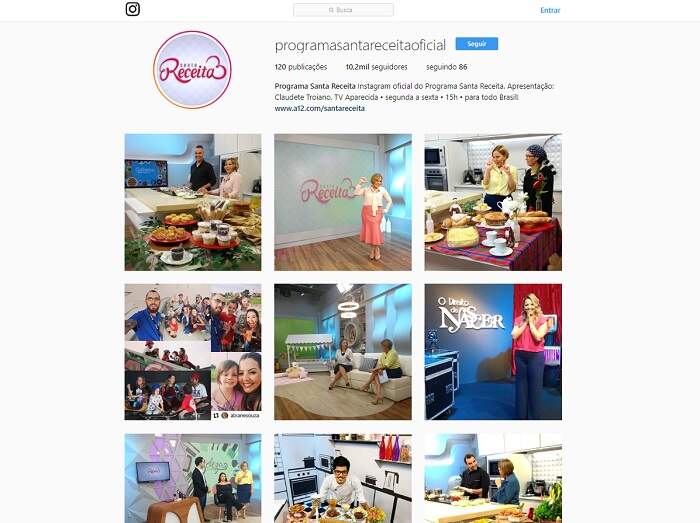Open the Santa Receita profile picture
The width and height of the screenshot is (700, 523).
pos(192,70)
